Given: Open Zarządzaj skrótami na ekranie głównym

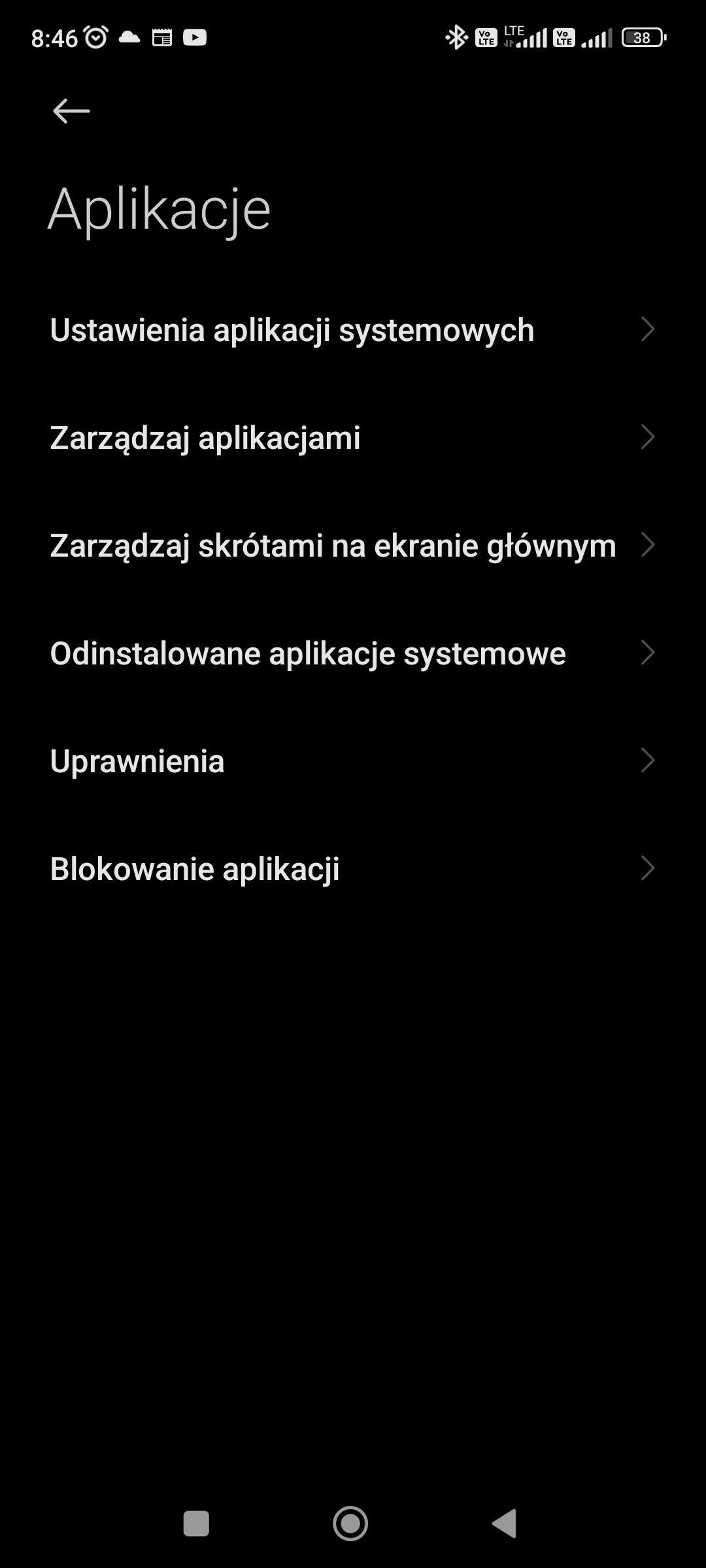Looking at the screenshot, I should [353, 545].
